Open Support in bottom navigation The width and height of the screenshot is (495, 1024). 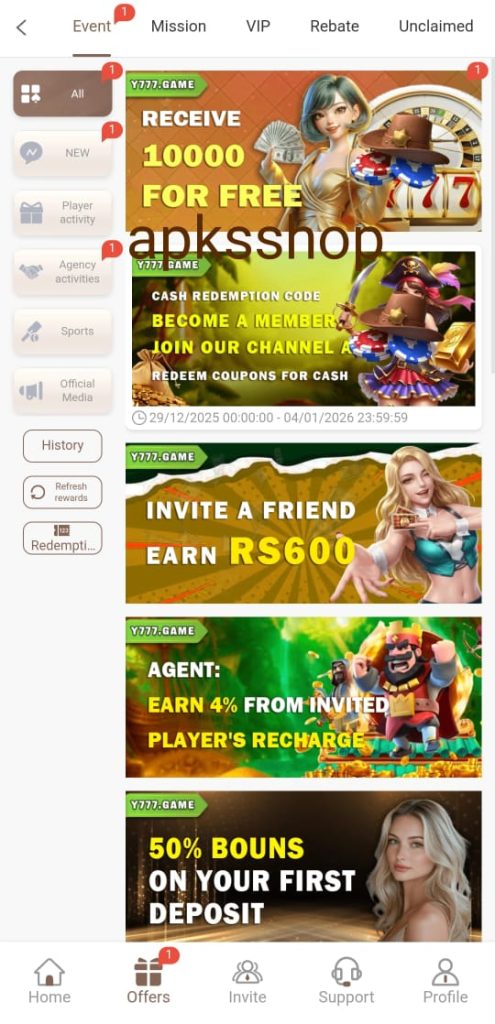pyautogui.click(x=346, y=981)
